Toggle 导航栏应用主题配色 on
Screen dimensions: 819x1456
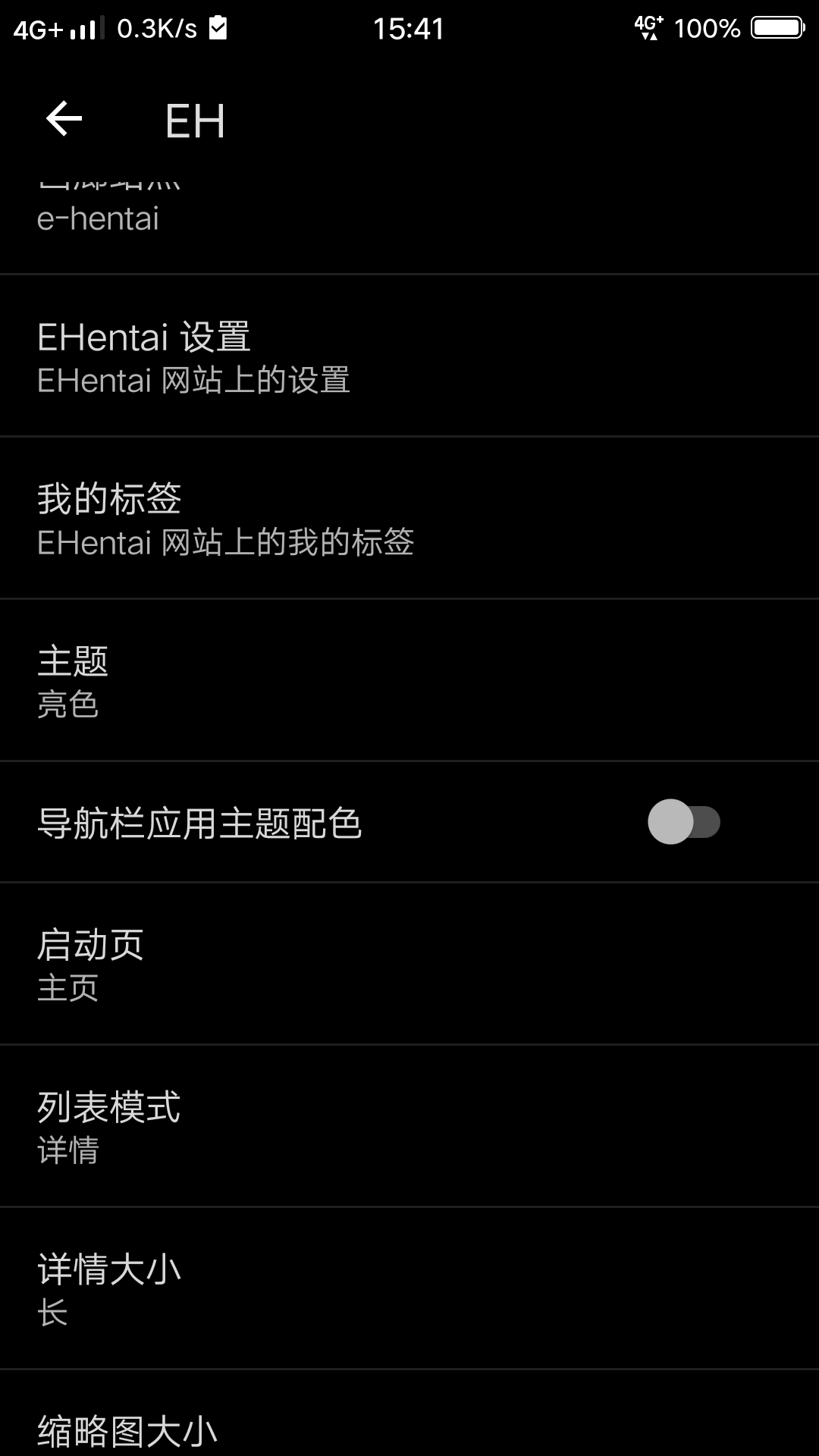point(682,821)
